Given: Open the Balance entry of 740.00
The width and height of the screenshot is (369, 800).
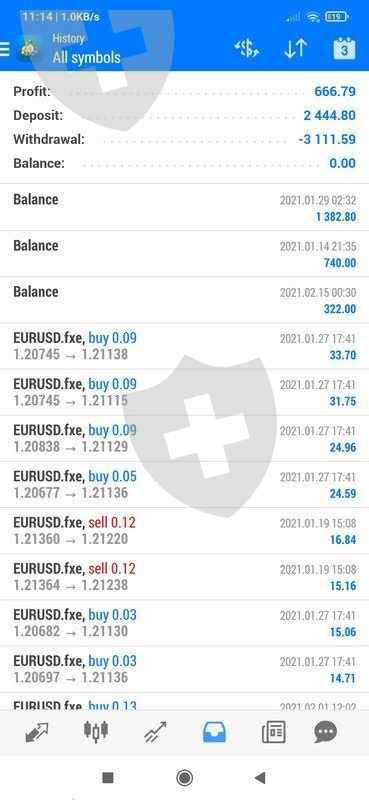Looking at the screenshot, I should 184,254.
